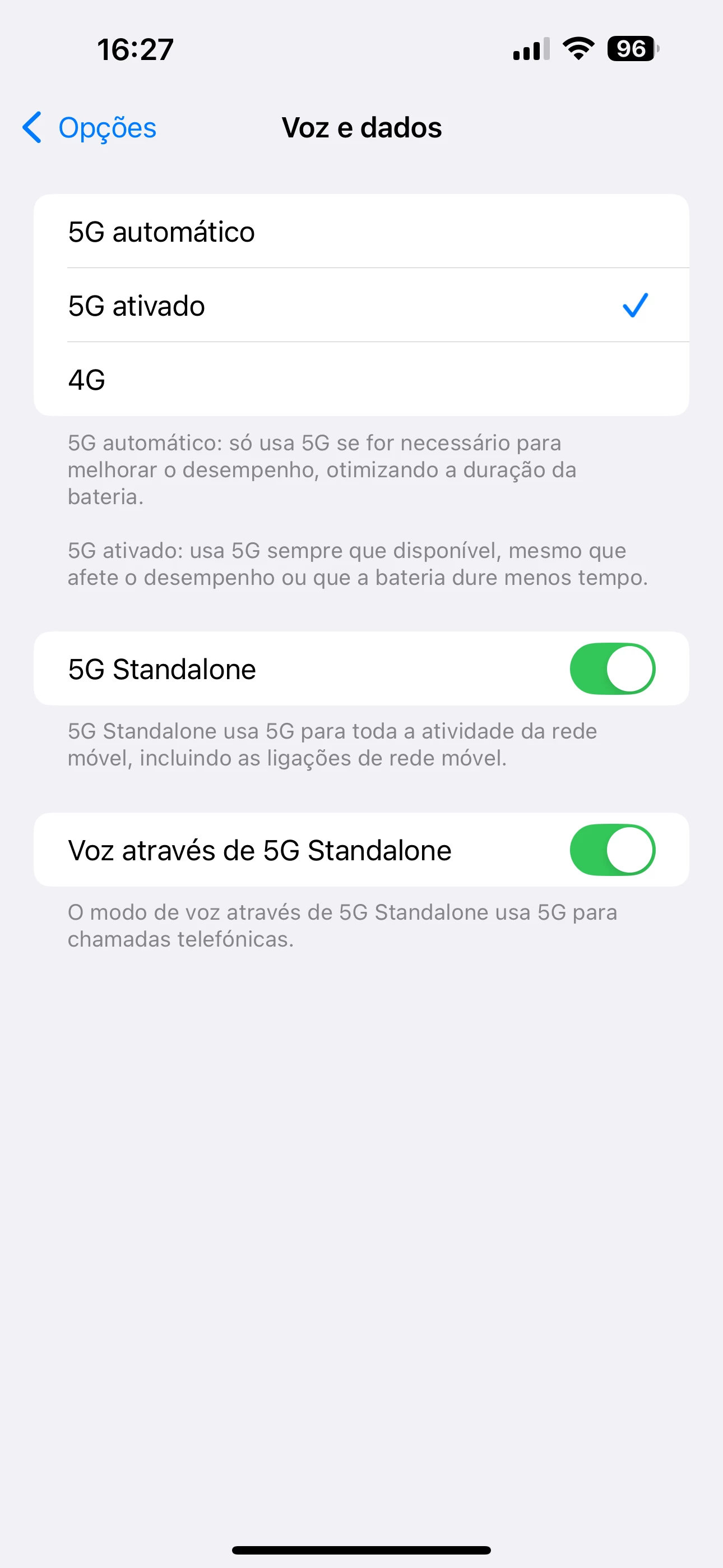This screenshot has height=1568, width=723.
Task: Choose the 5G ativado option
Action: tap(361, 306)
